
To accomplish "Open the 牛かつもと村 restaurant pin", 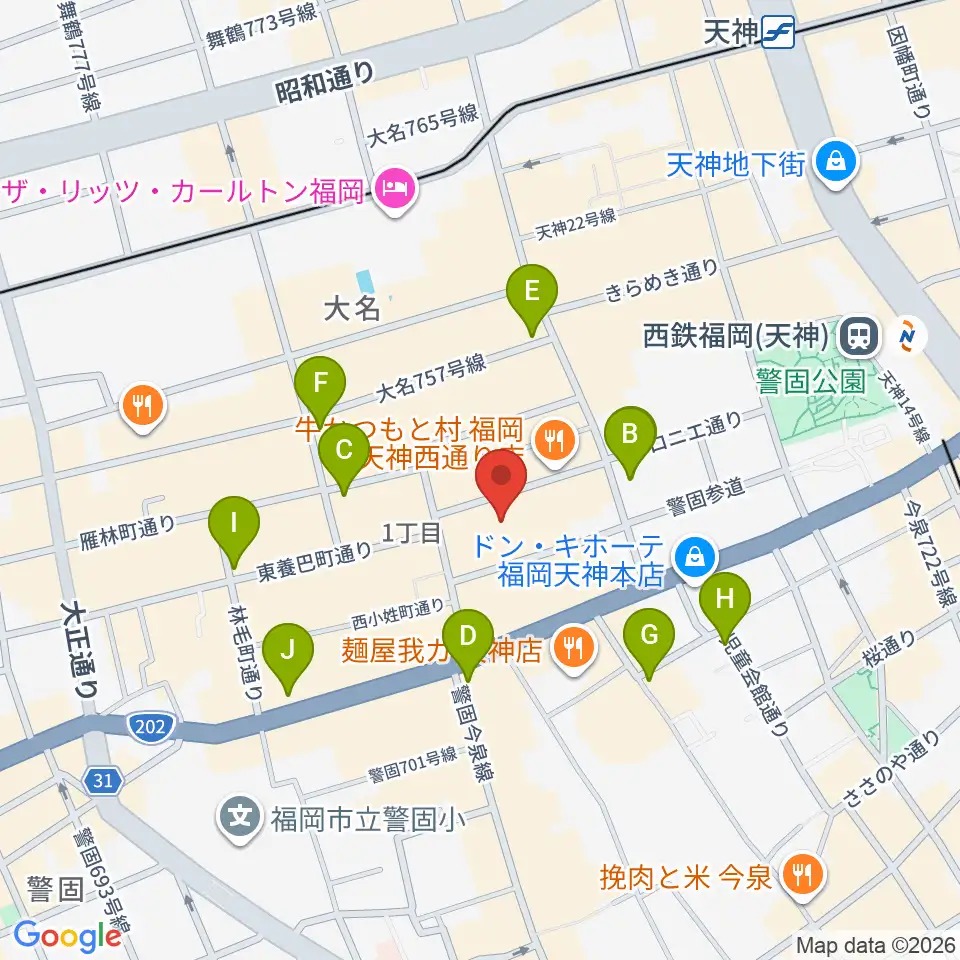I will (x=554, y=442).
